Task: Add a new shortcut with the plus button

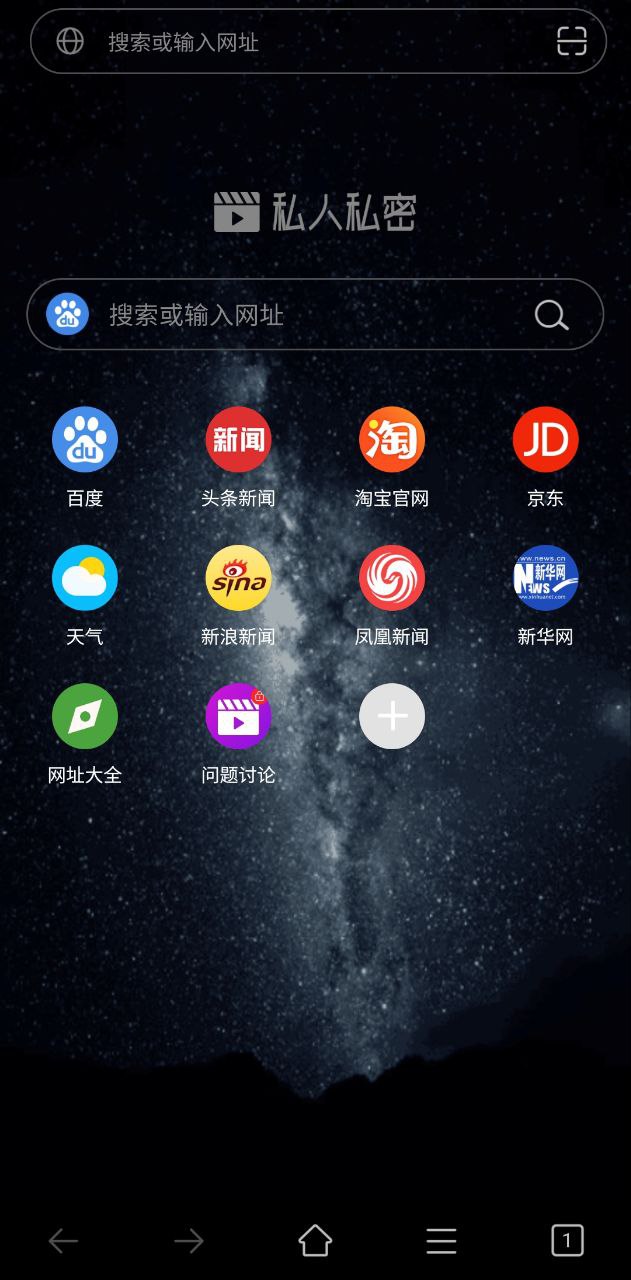Action: [392, 716]
